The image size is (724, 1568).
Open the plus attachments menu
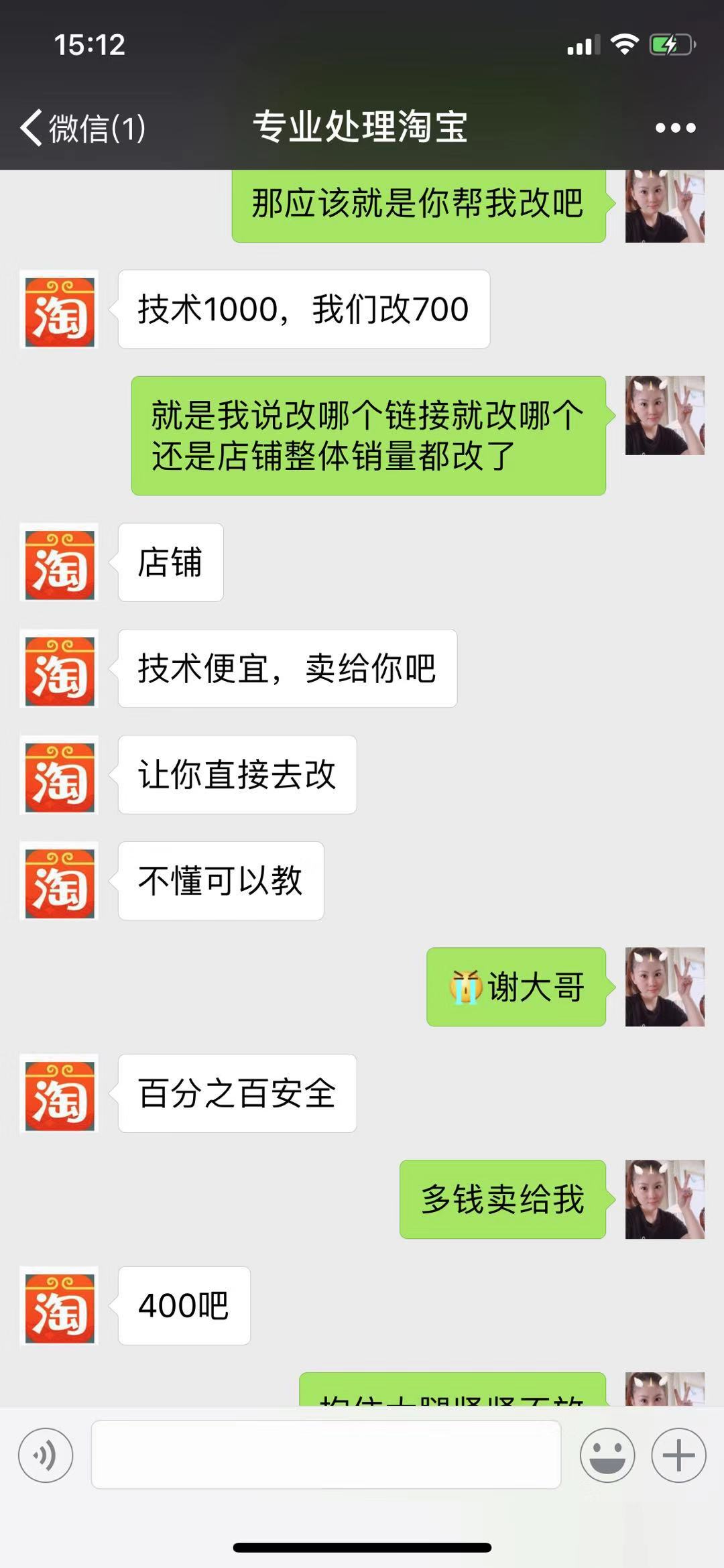click(x=678, y=1455)
